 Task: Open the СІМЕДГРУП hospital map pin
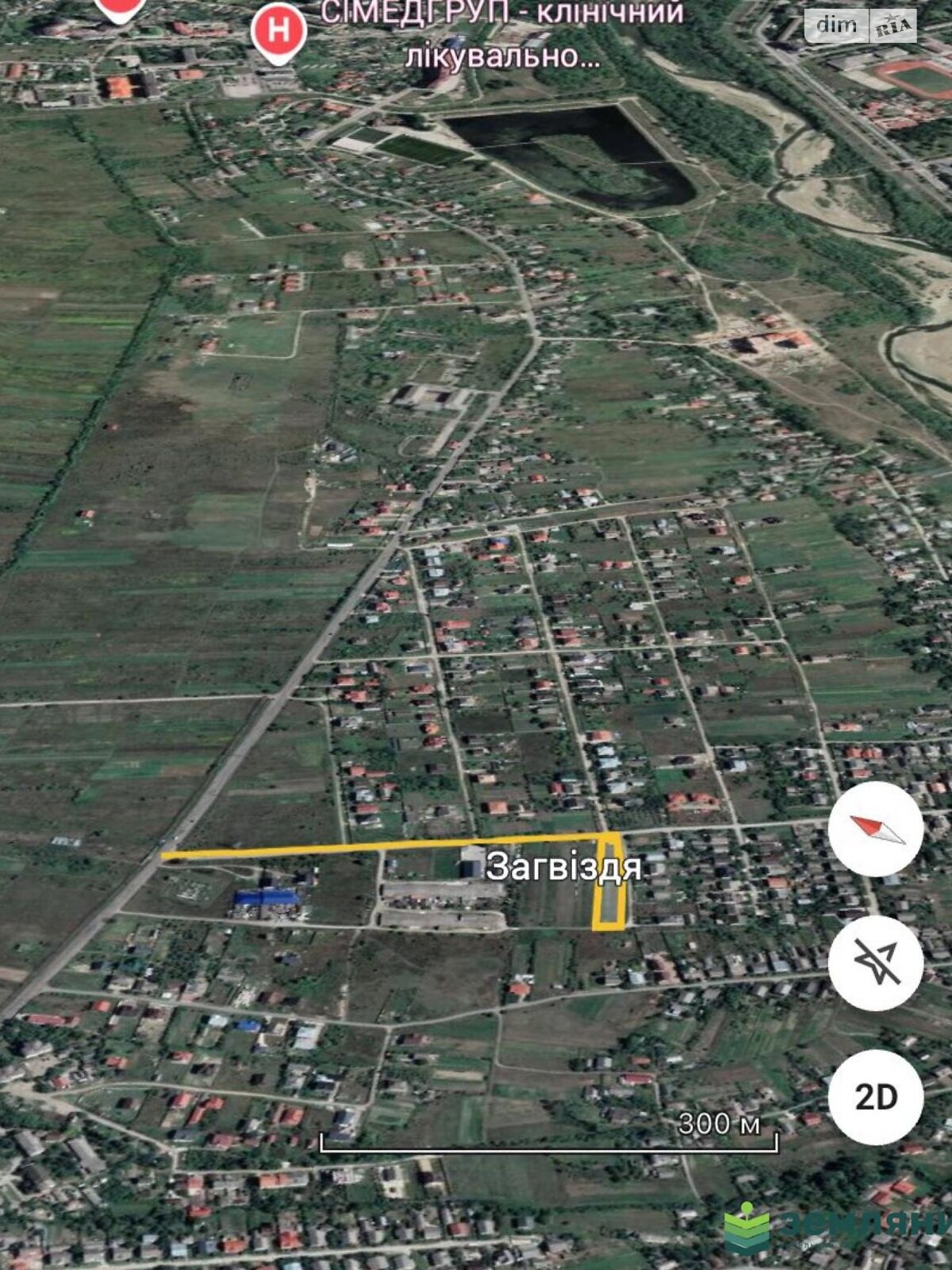[x=278, y=33]
